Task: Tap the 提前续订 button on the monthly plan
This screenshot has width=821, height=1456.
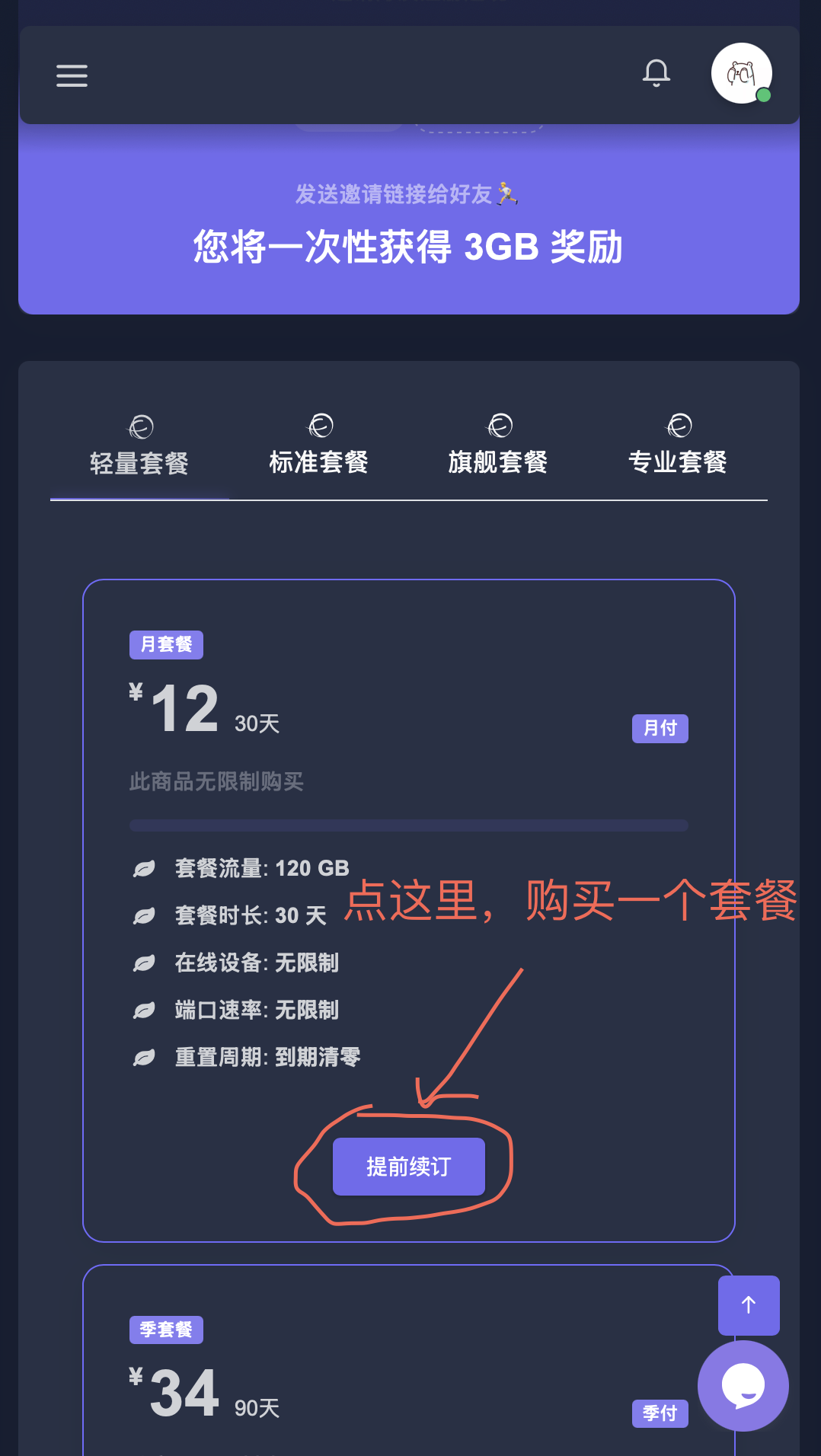Action: [x=409, y=1167]
